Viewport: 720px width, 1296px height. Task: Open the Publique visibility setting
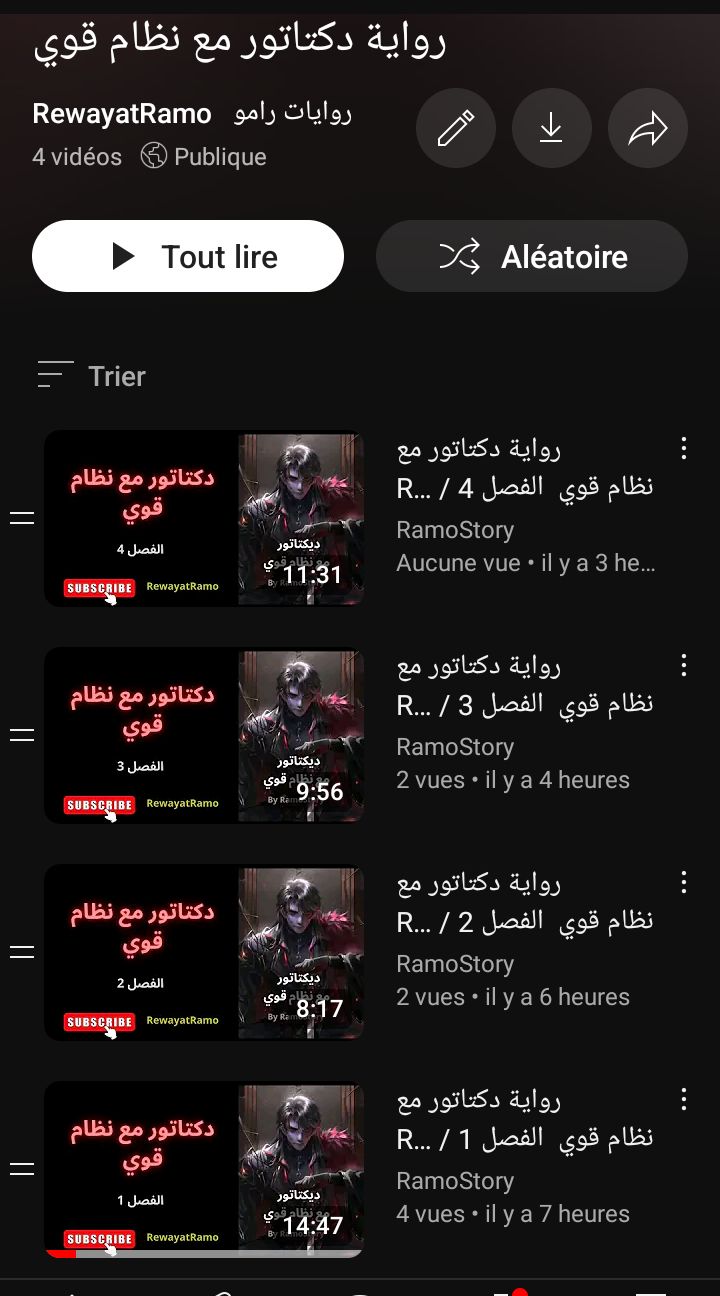pos(204,156)
